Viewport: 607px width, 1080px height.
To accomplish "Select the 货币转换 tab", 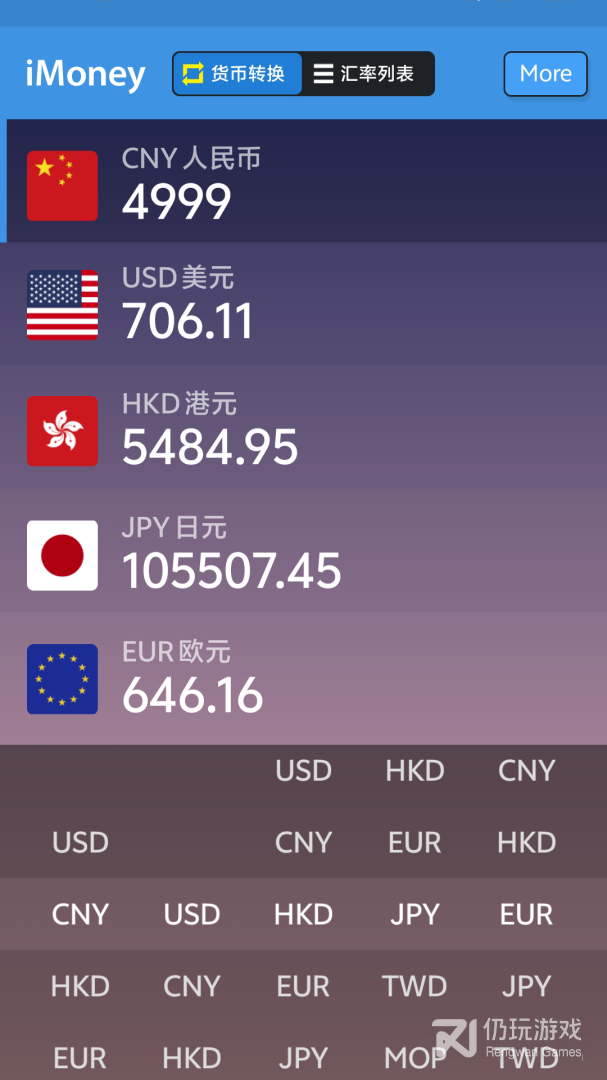I will pos(238,74).
